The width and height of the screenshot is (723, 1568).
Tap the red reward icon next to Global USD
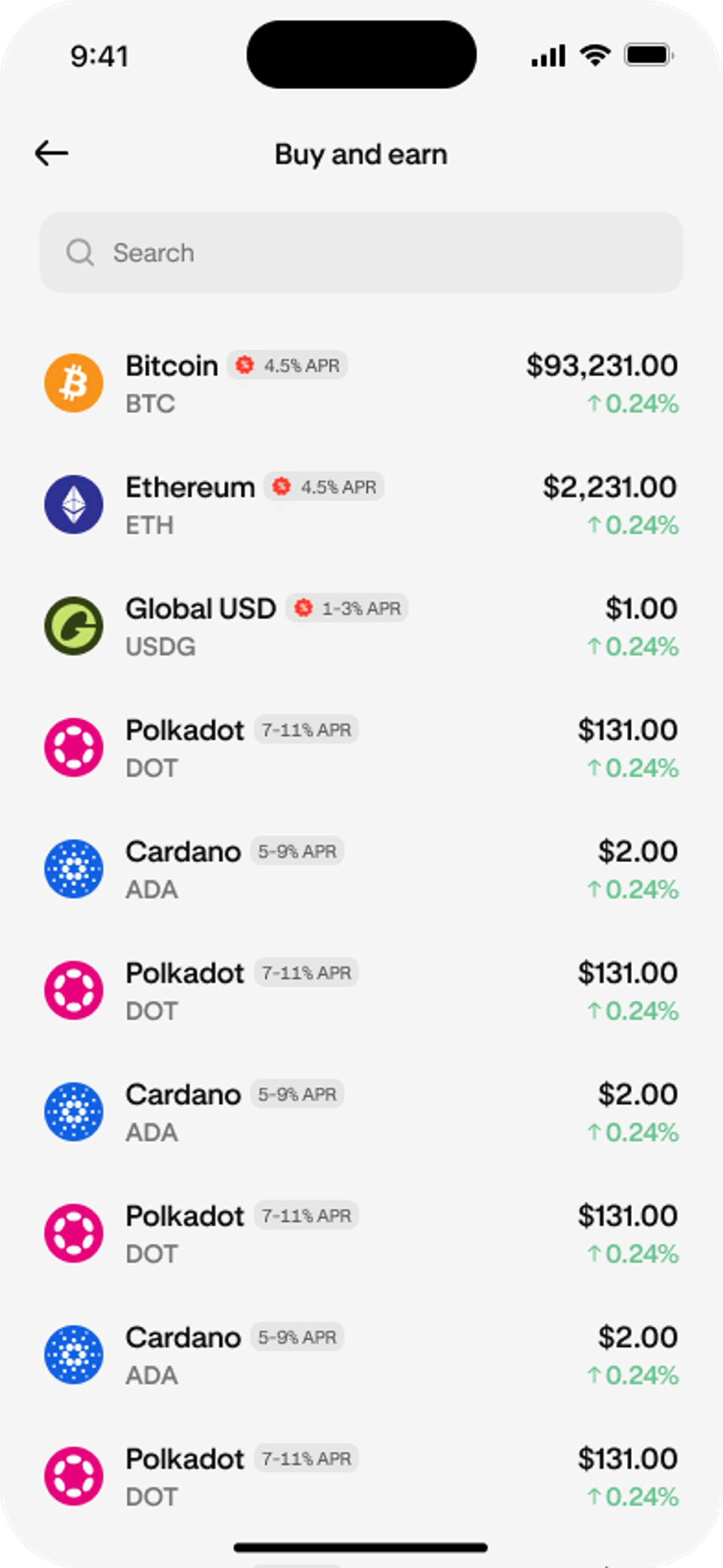[x=302, y=608]
